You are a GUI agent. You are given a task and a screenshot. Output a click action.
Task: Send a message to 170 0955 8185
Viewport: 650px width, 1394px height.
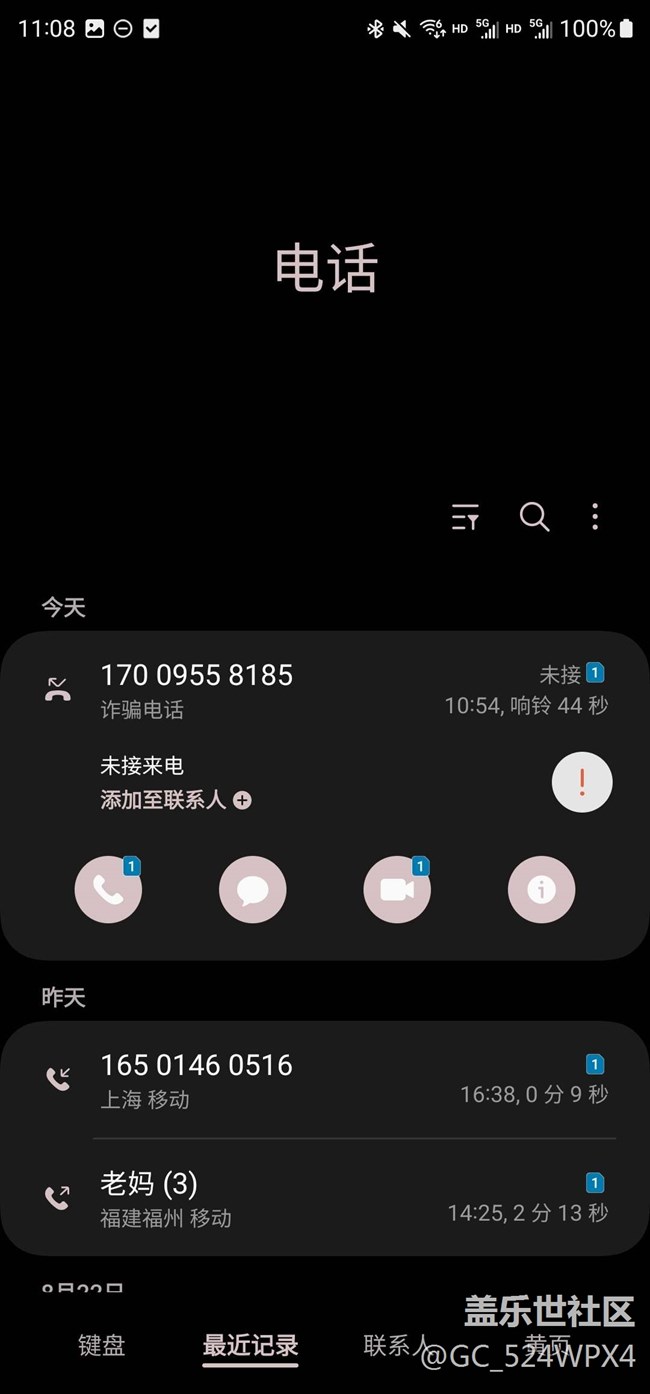(253, 890)
